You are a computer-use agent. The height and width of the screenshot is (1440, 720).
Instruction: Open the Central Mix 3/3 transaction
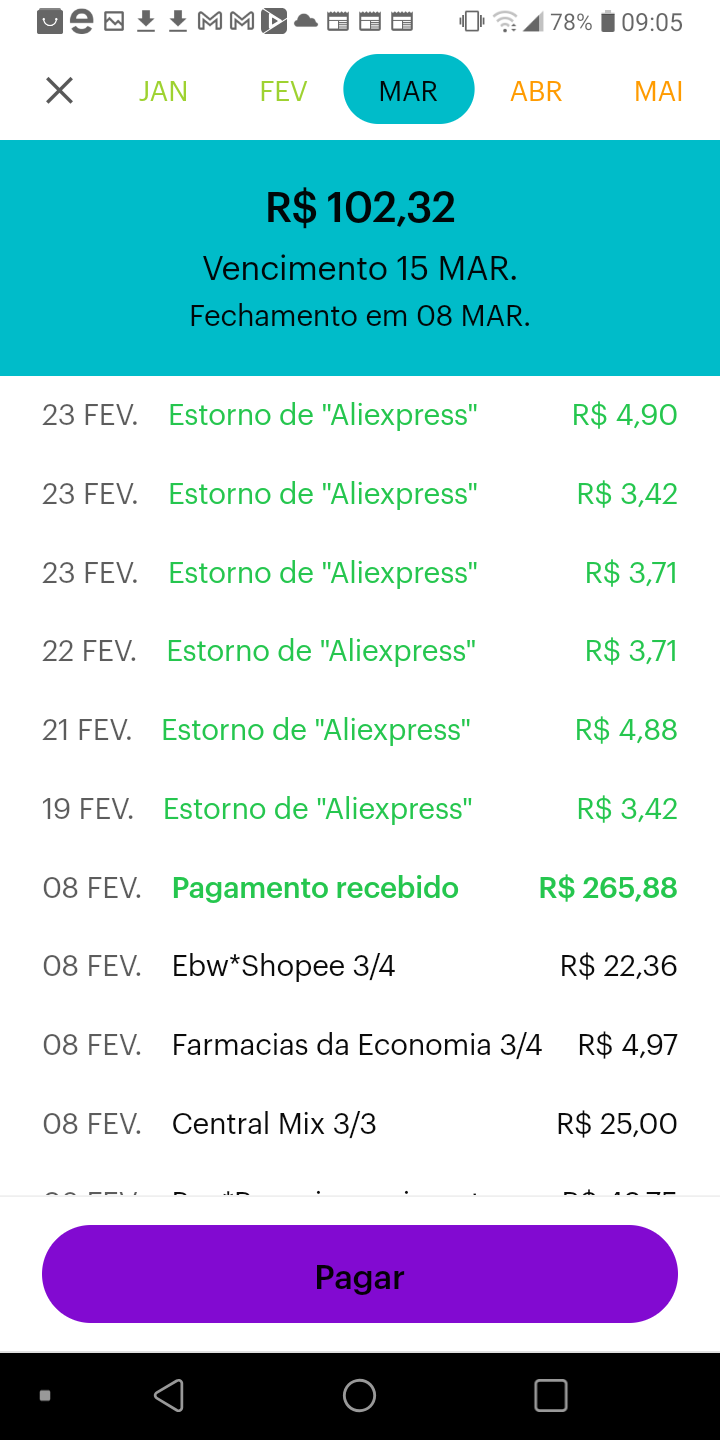(x=360, y=1124)
